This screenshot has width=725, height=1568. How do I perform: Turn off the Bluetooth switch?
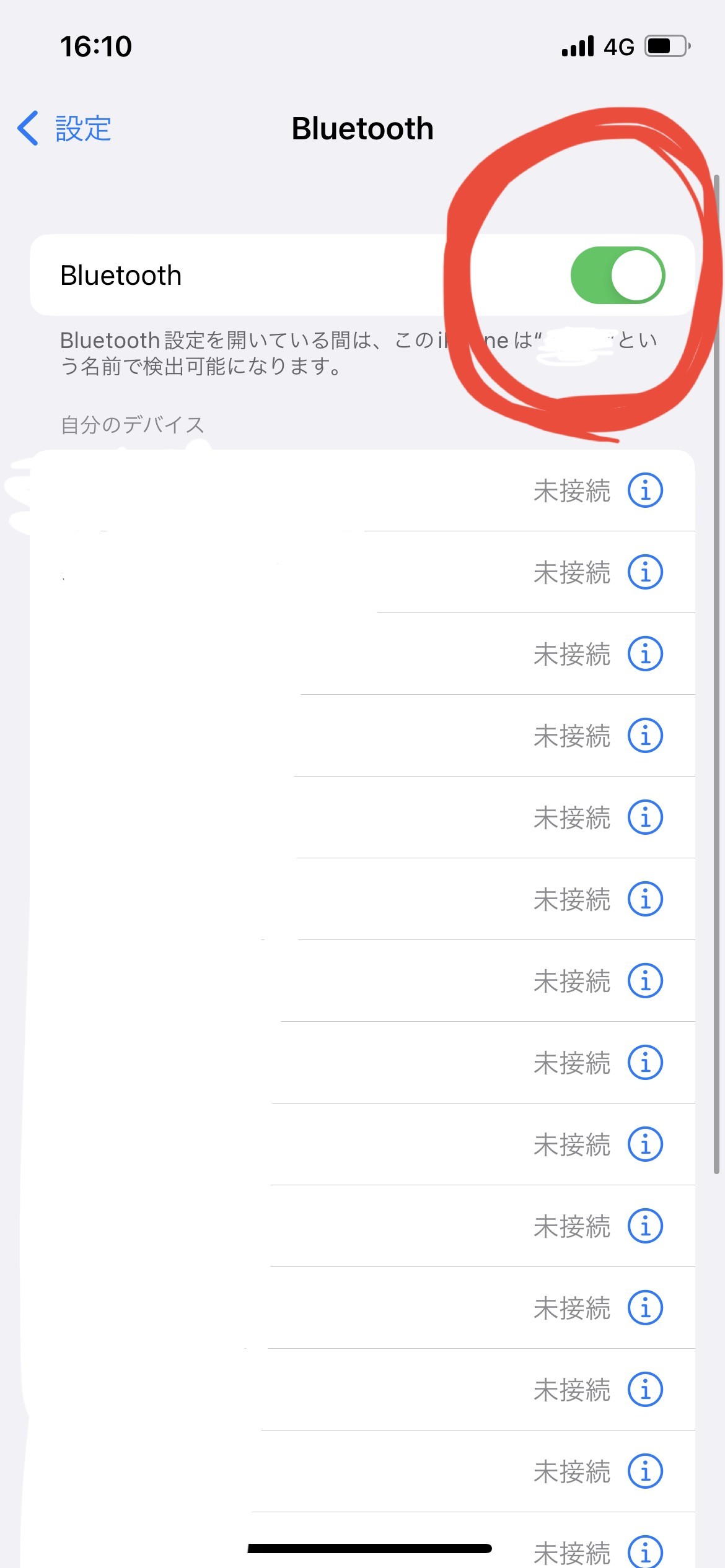tap(617, 276)
